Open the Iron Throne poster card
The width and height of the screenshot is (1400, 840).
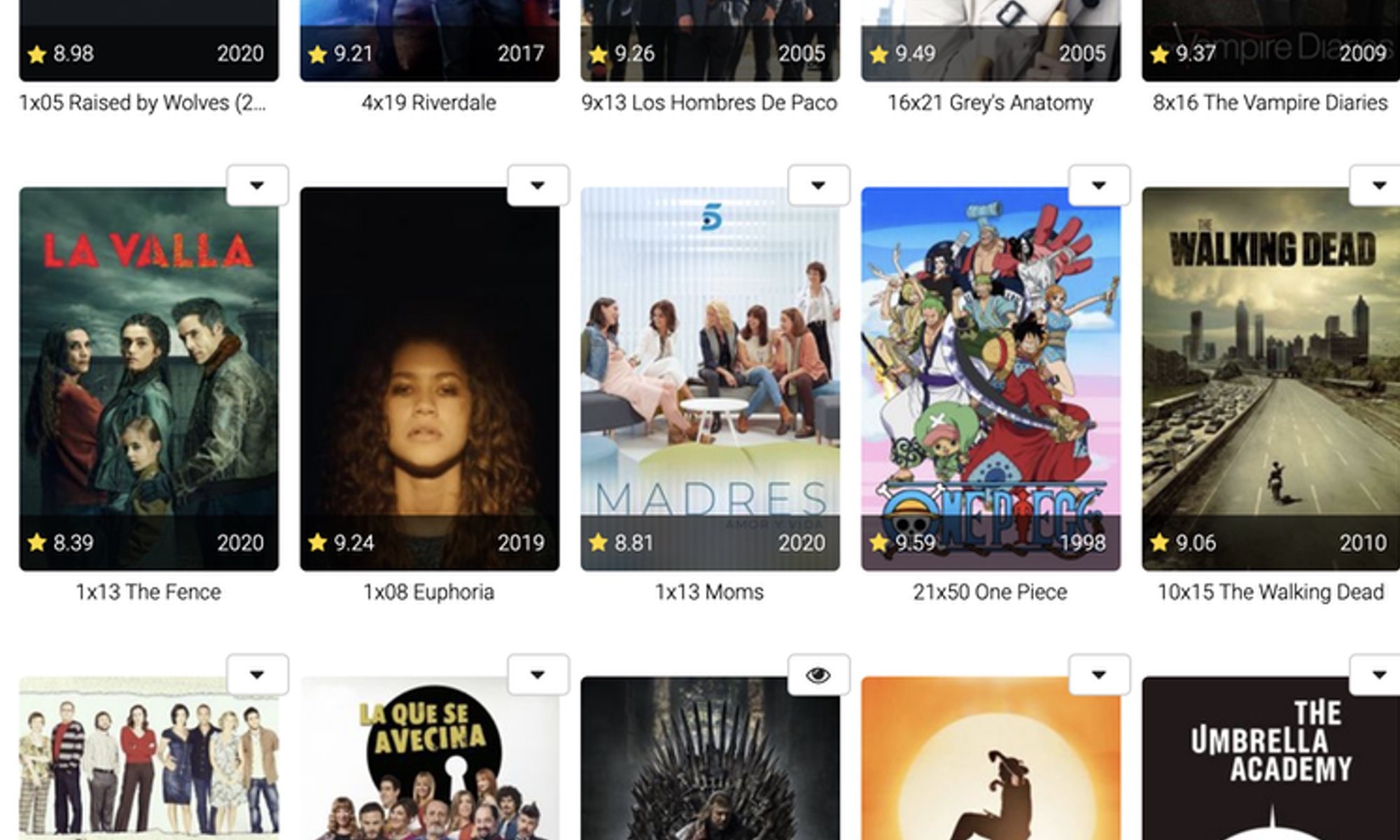point(710,763)
